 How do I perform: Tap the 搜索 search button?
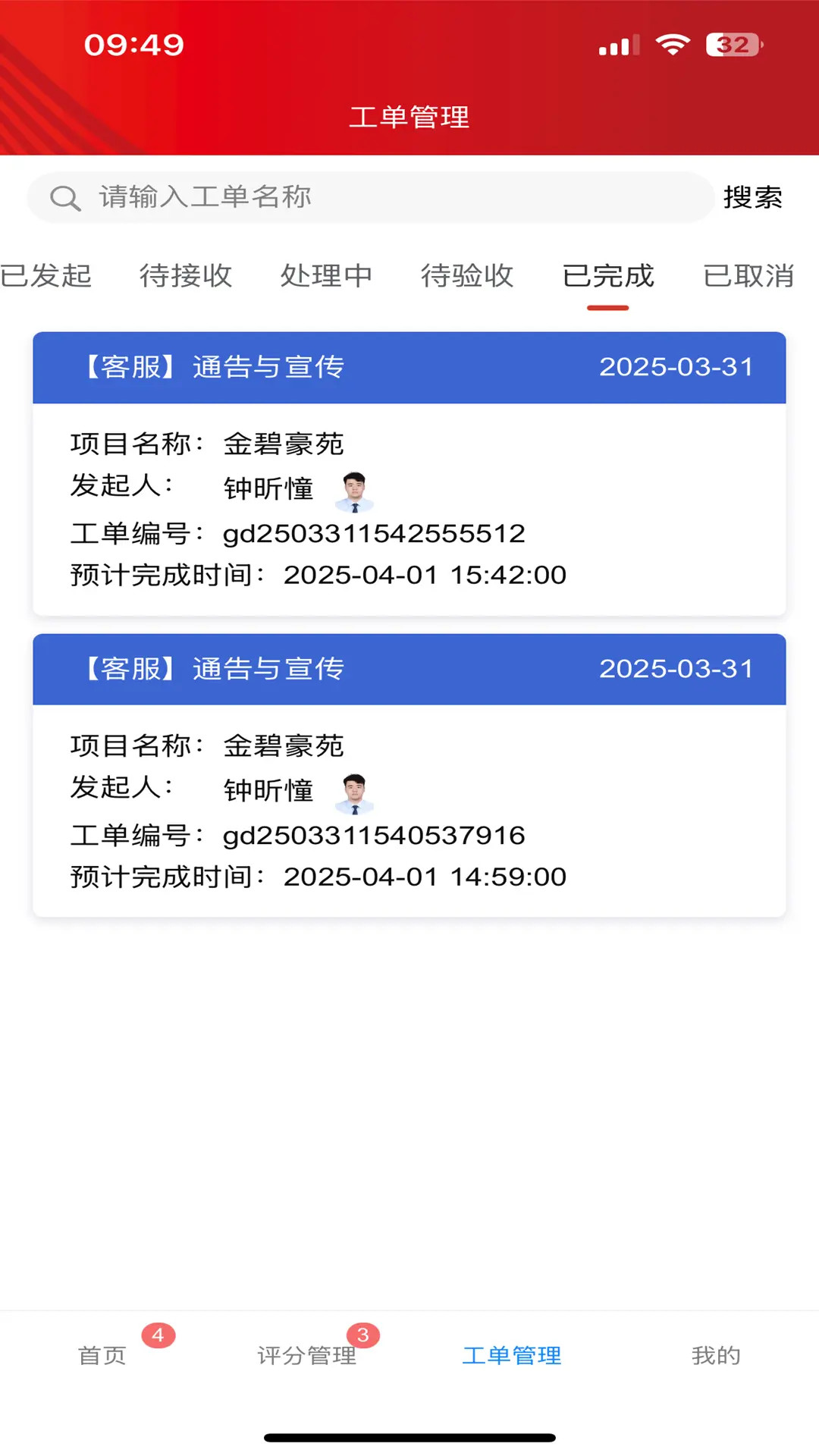(755, 198)
